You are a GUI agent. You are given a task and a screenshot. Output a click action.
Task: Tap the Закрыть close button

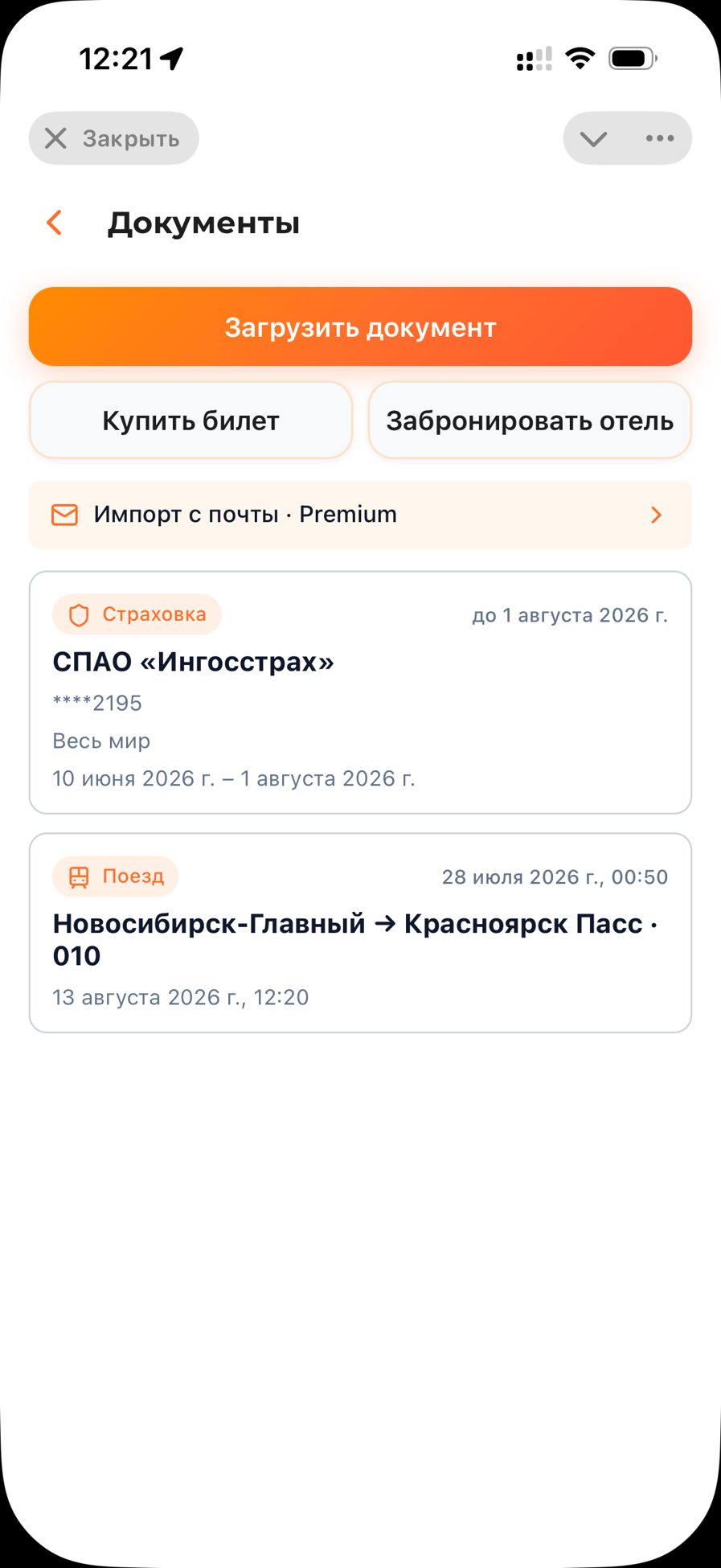113,138
